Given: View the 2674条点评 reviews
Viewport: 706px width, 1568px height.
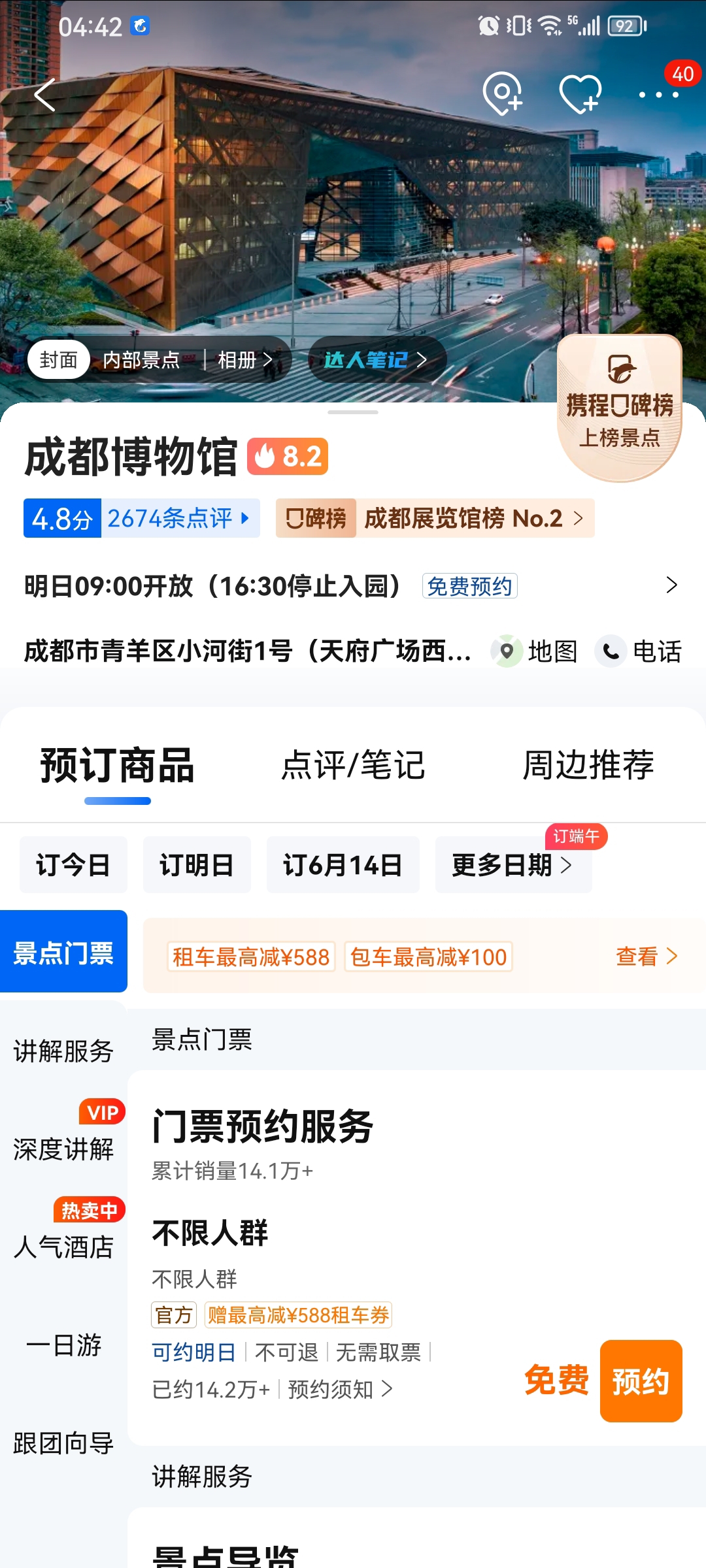Looking at the screenshot, I should pyautogui.click(x=179, y=518).
